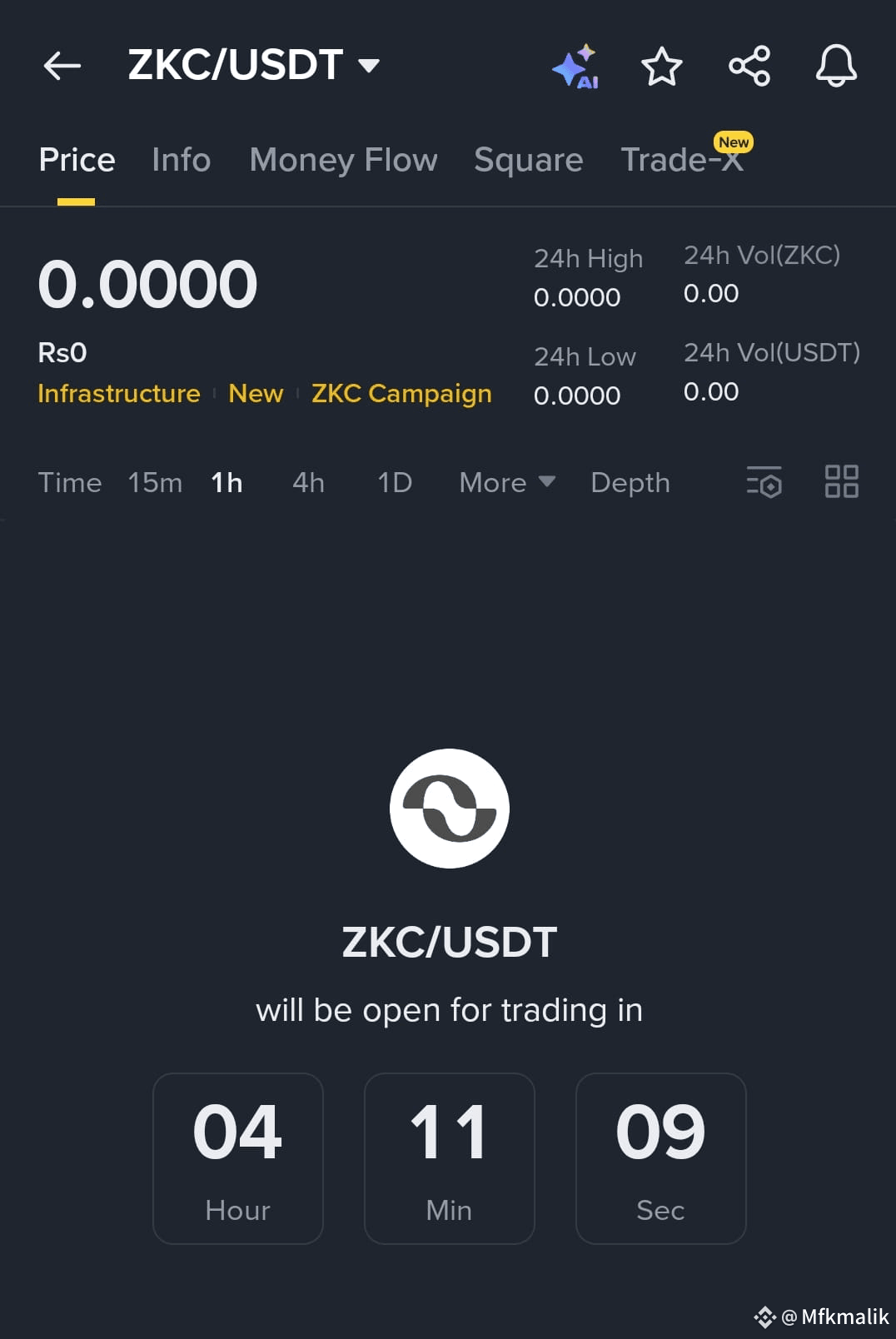The width and height of the screenshot is (896, 1339).
Task: Select the 15m chart interval
Action: 154,482
